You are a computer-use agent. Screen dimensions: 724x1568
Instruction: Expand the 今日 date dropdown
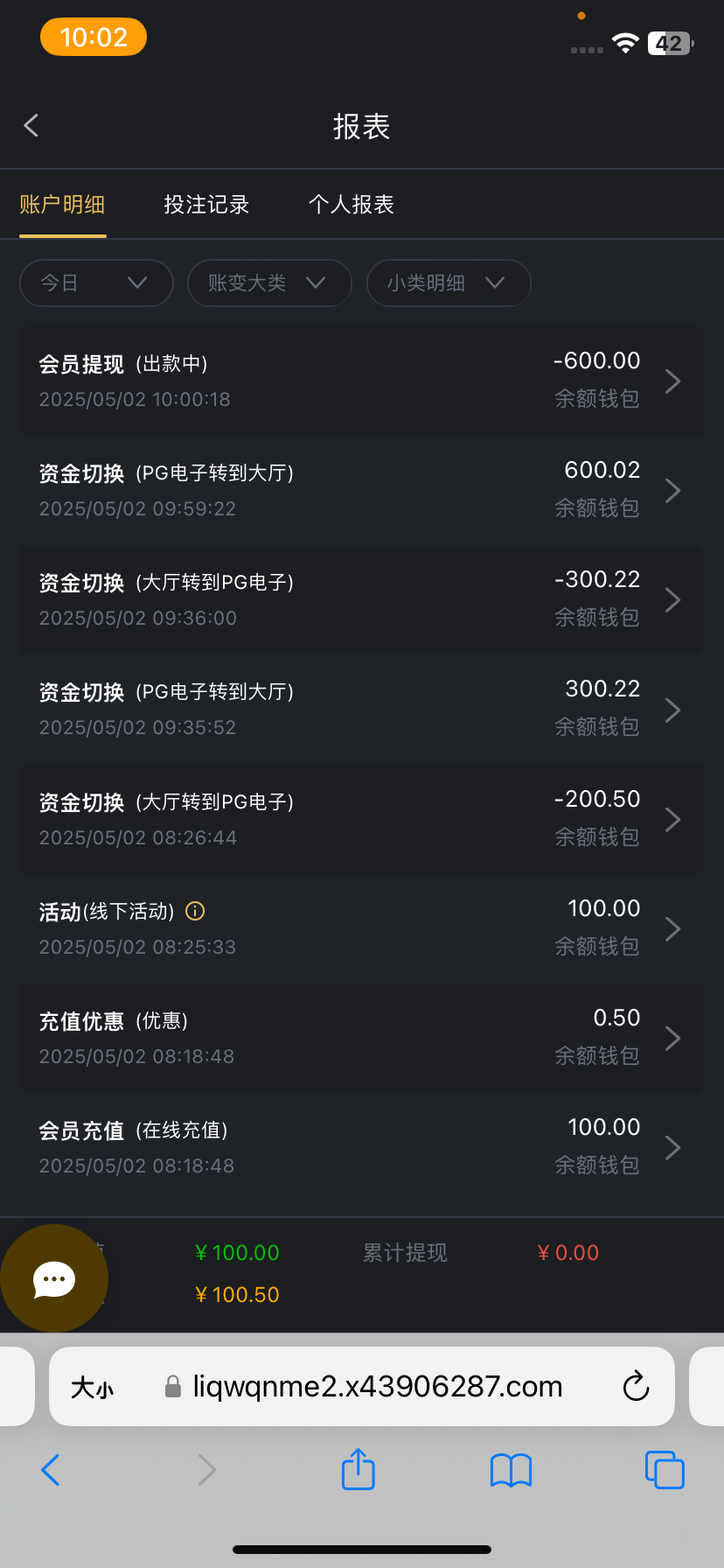96,283
